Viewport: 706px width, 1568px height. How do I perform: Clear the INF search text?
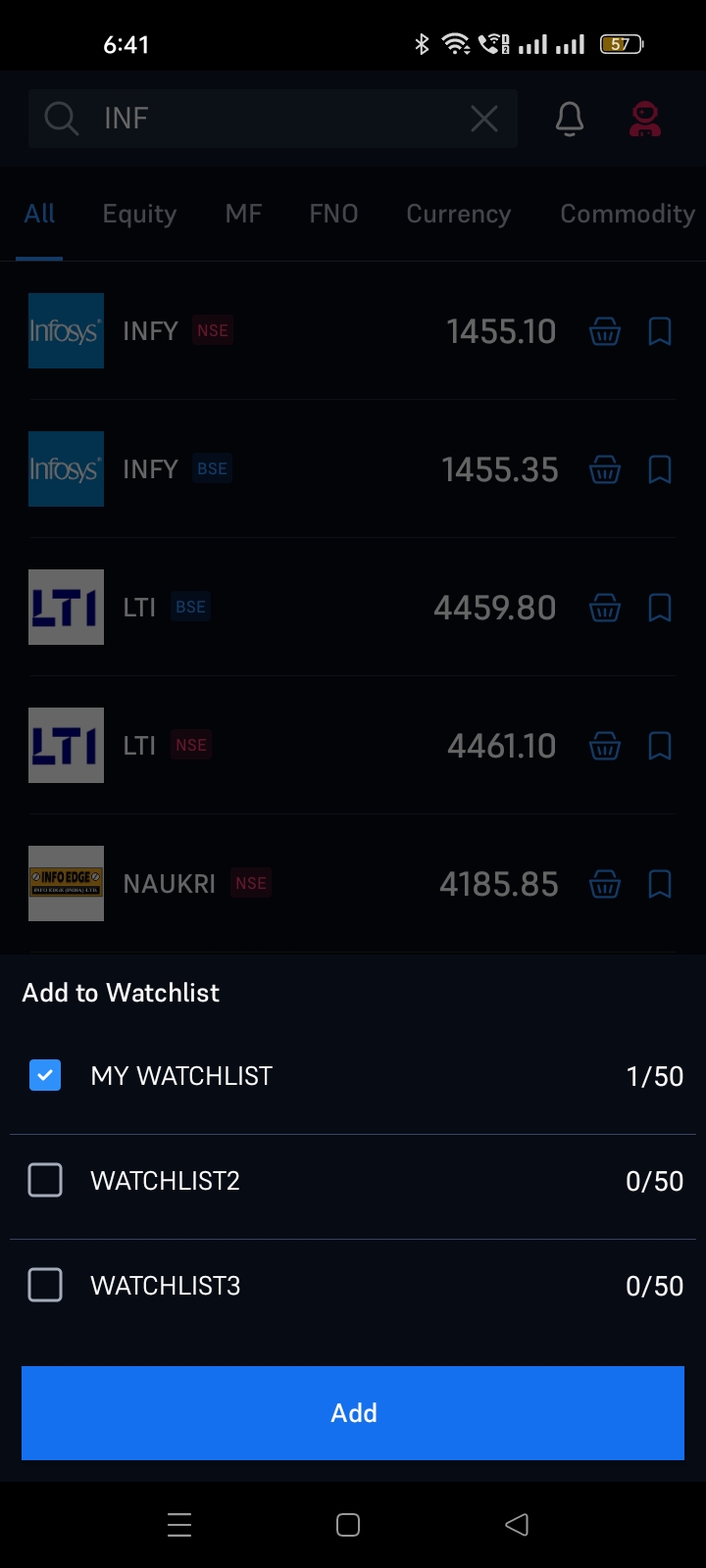click(x=484, y=119)
